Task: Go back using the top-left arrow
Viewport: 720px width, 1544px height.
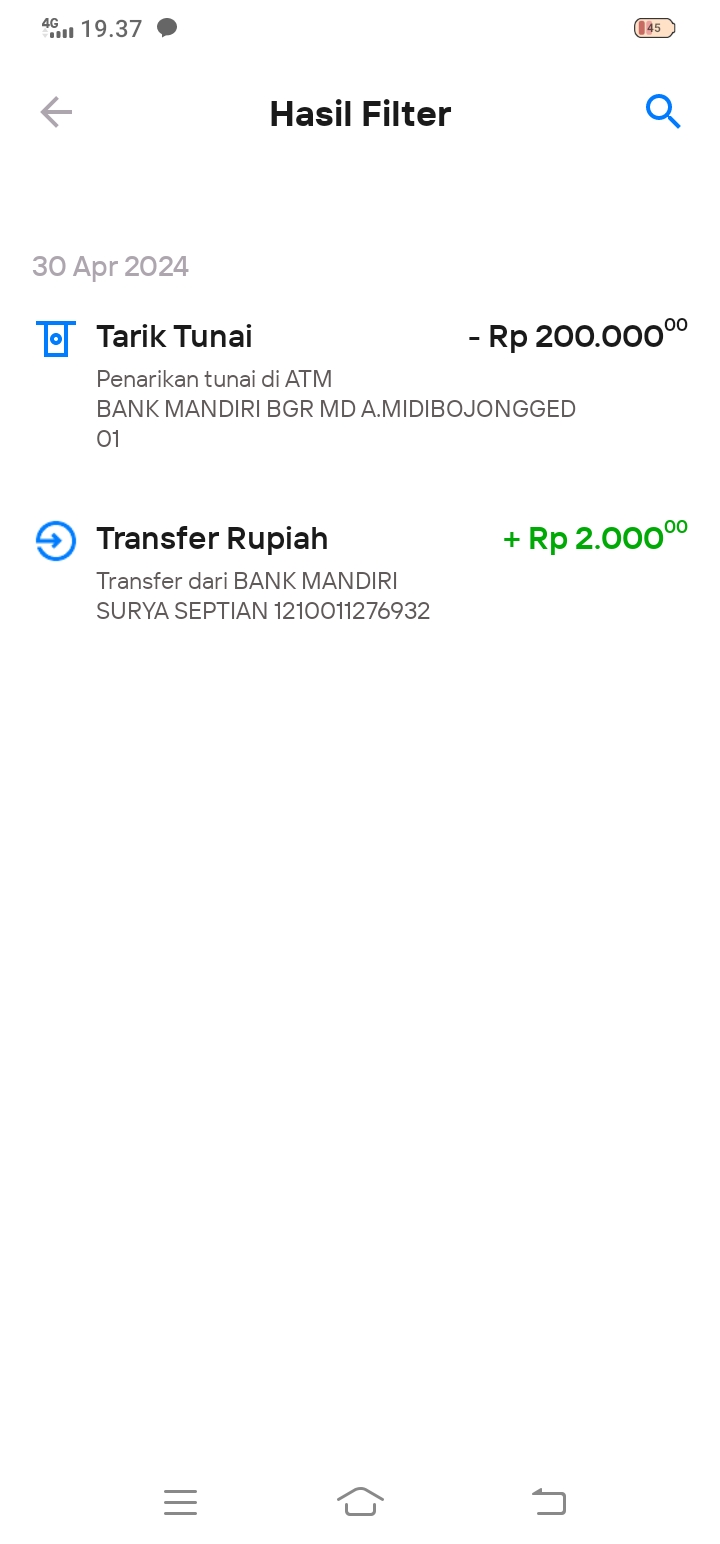Action: 56,112
